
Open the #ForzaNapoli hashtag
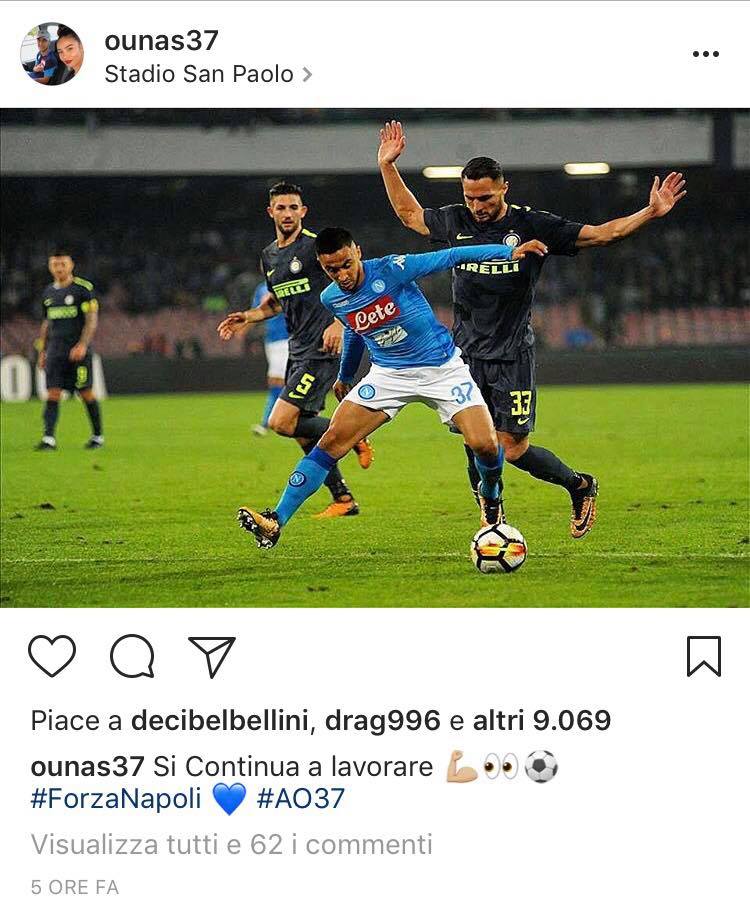(x=116, y=799)
